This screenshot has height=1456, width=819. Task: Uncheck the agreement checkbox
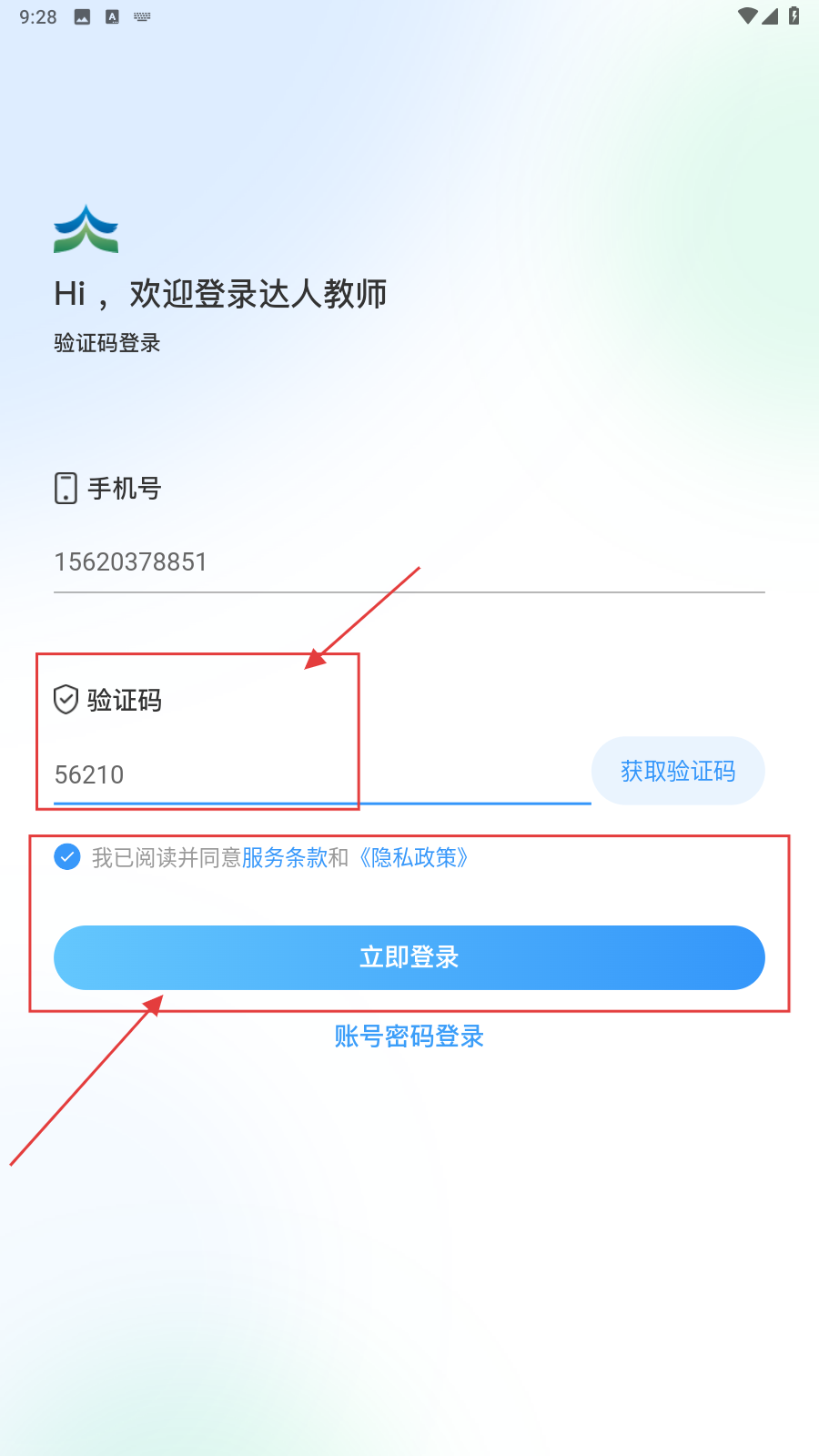click(67, 857)
